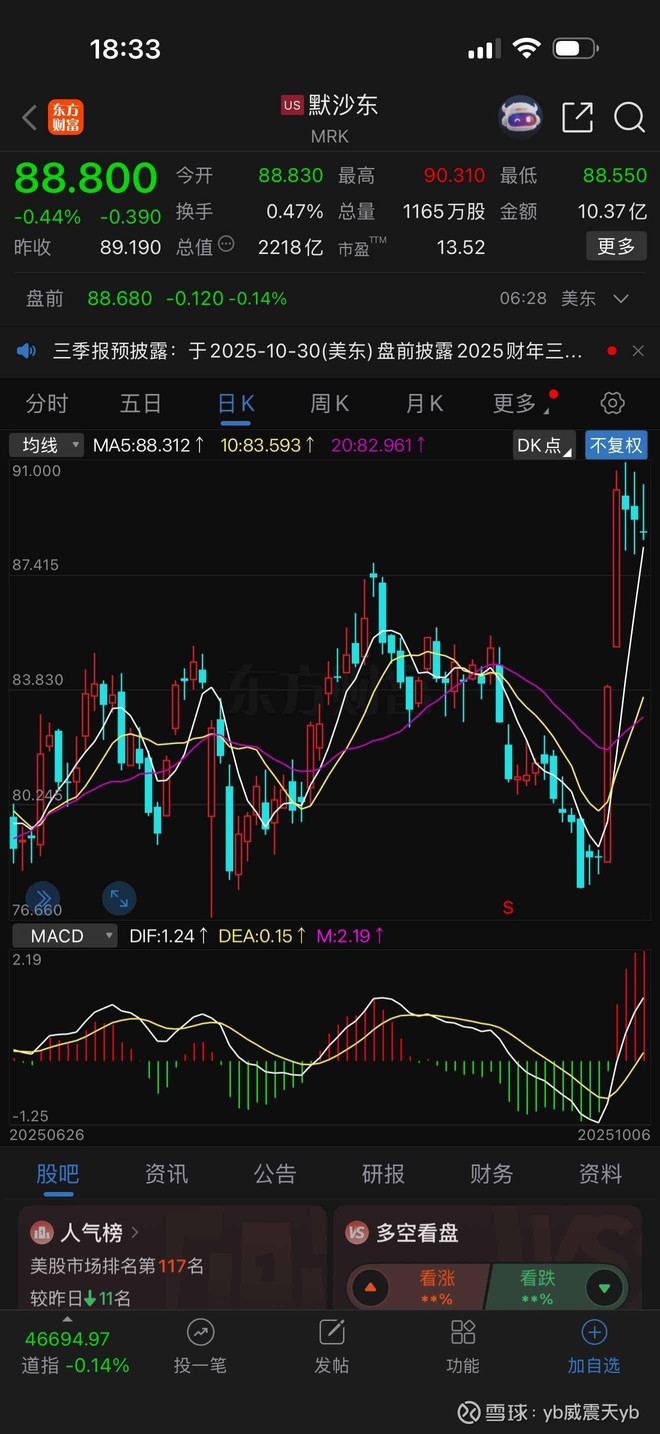
Task: Open the AI robot assistant icon
Action: [x=521, y=117]
